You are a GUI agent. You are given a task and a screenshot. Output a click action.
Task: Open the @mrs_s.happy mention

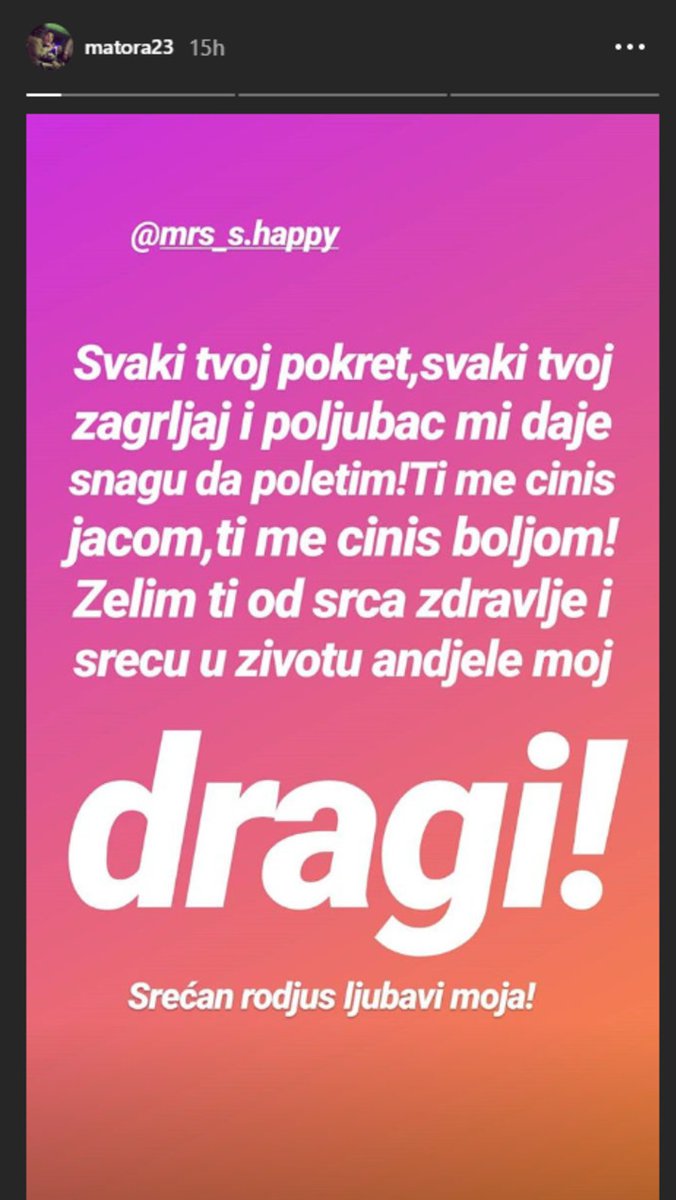click(236, 234)
